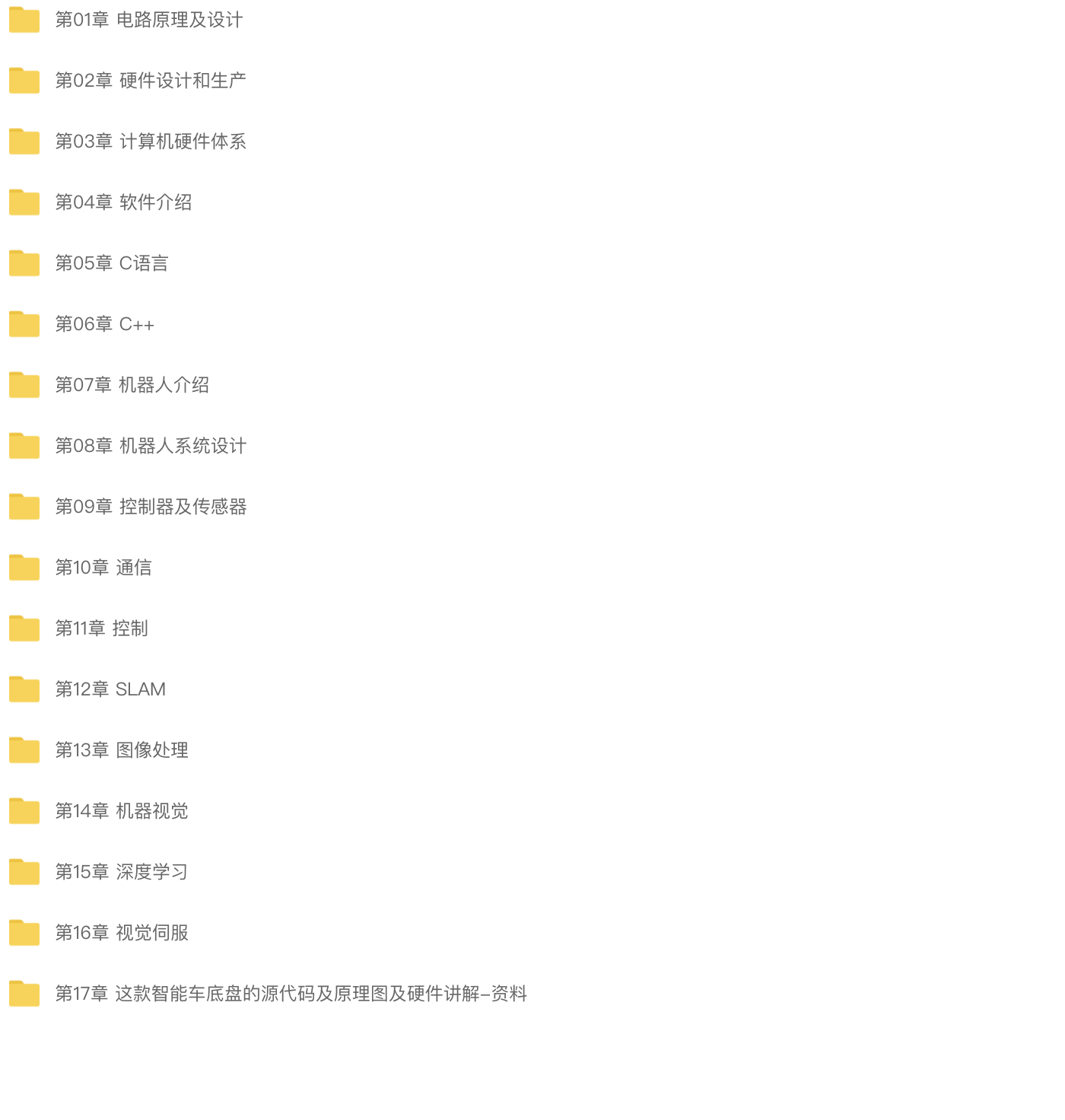Select the 第10章 通信 folder
1065x1120 pixels.
pos(103,568)
